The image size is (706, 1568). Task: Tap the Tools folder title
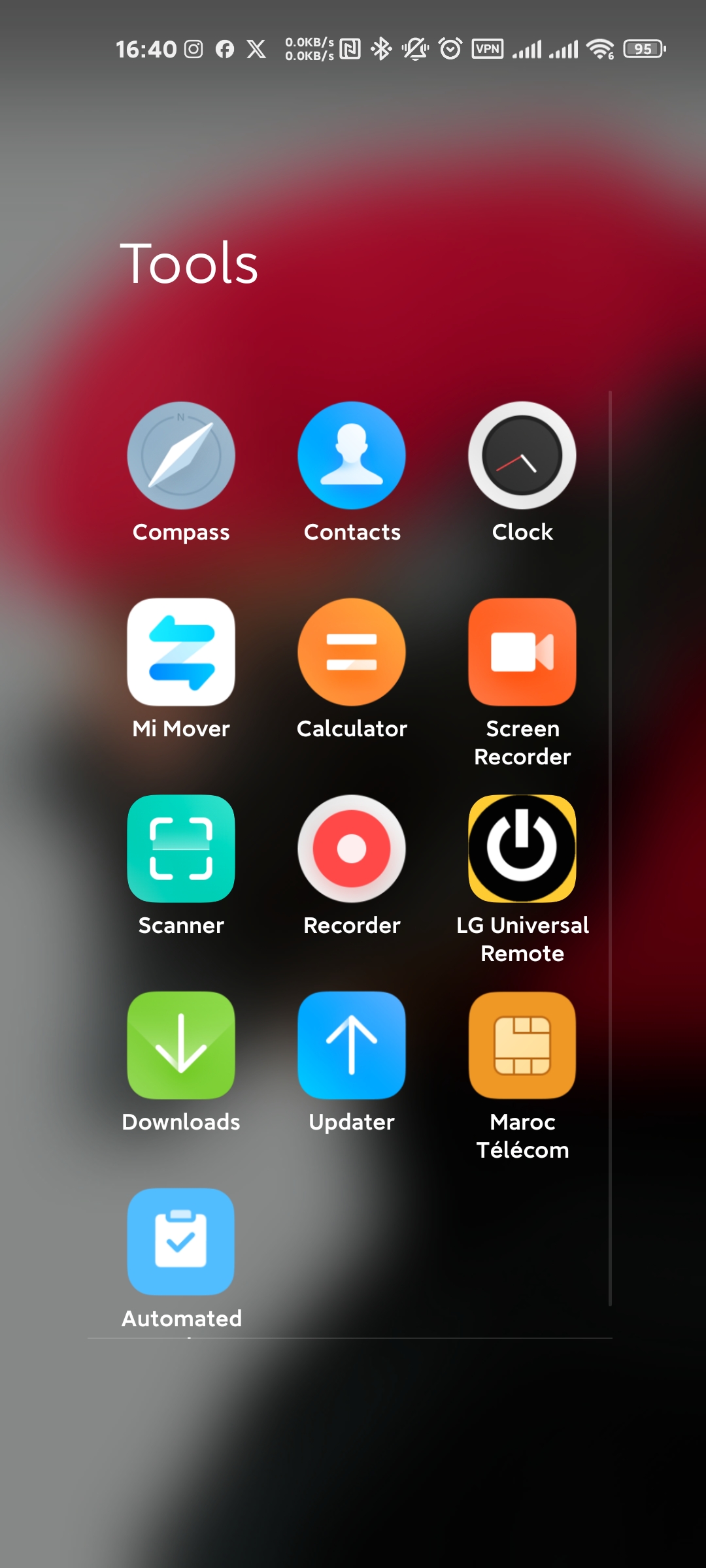coord(190,263)
